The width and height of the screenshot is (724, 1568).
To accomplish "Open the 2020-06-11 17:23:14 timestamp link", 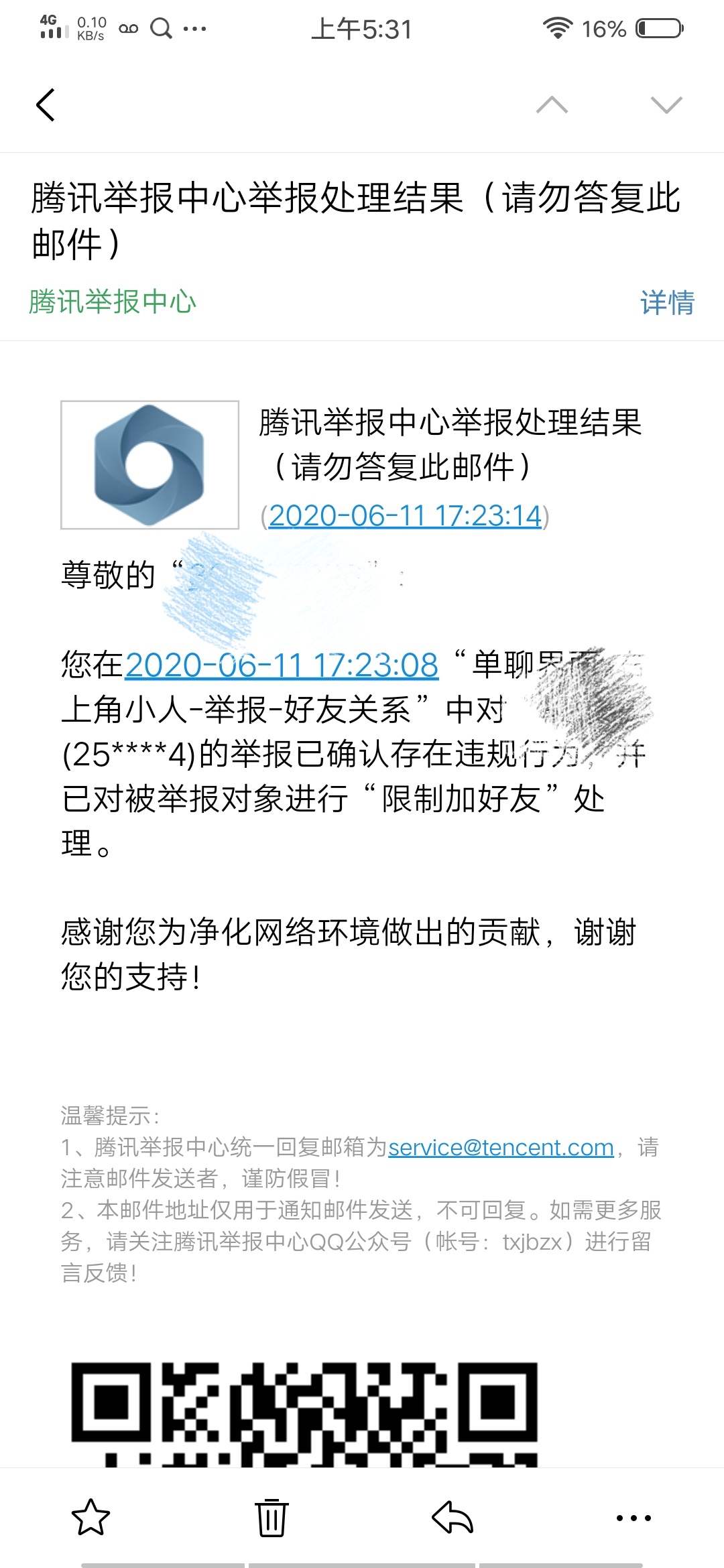I will 405,516.
